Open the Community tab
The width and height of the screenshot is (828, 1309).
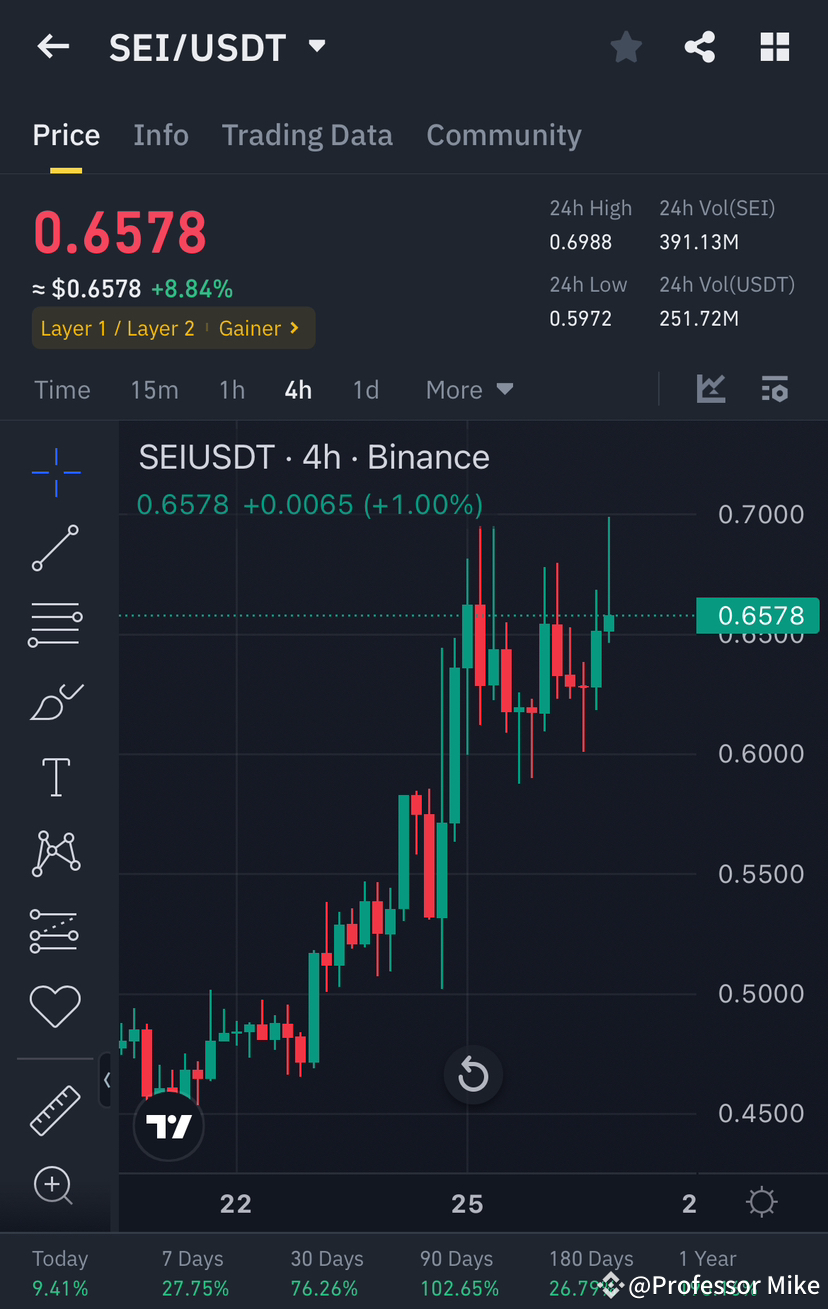tap(504, 134)
